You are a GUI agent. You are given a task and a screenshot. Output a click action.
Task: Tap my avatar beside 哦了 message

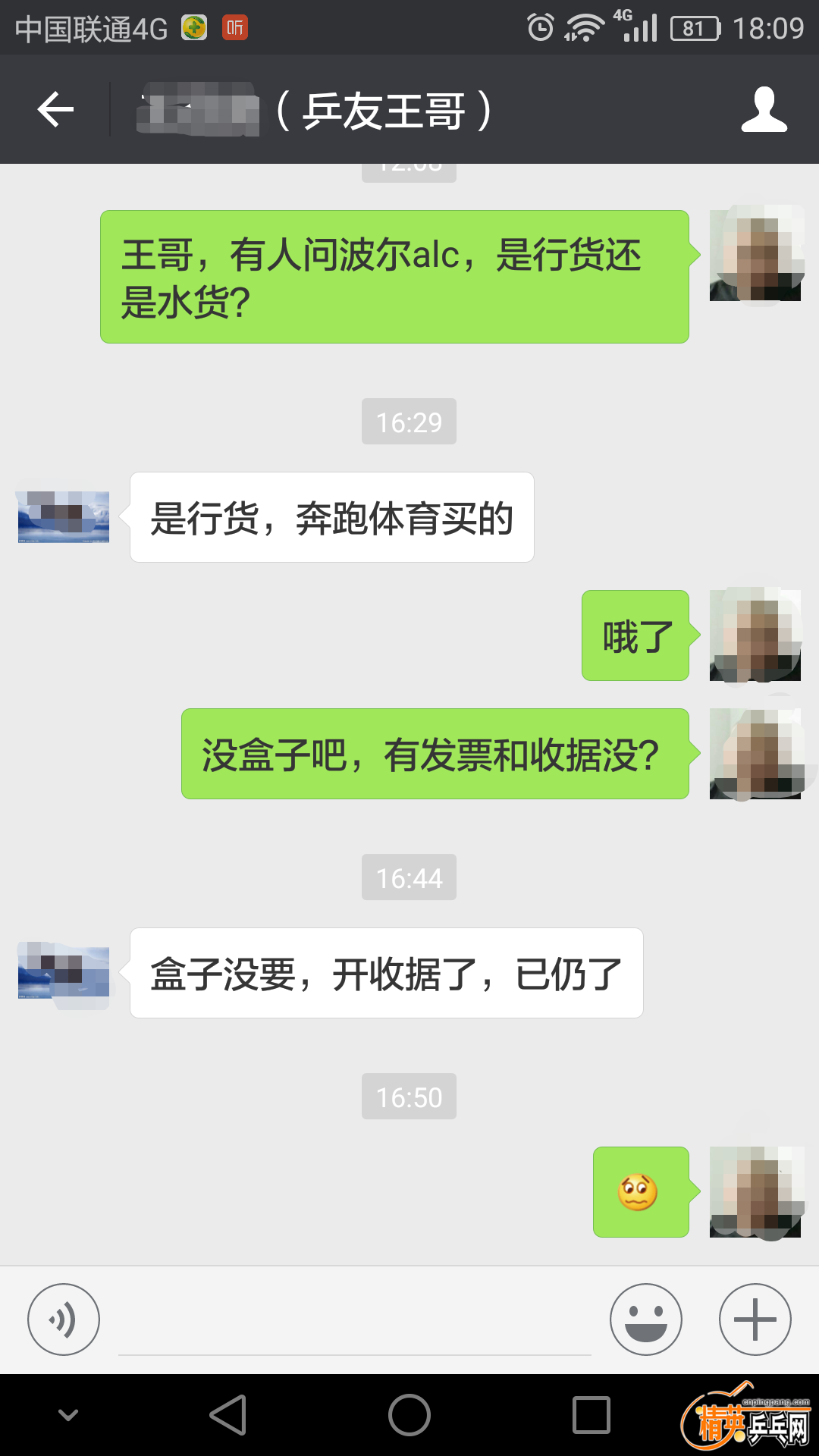tap(755, 635)
